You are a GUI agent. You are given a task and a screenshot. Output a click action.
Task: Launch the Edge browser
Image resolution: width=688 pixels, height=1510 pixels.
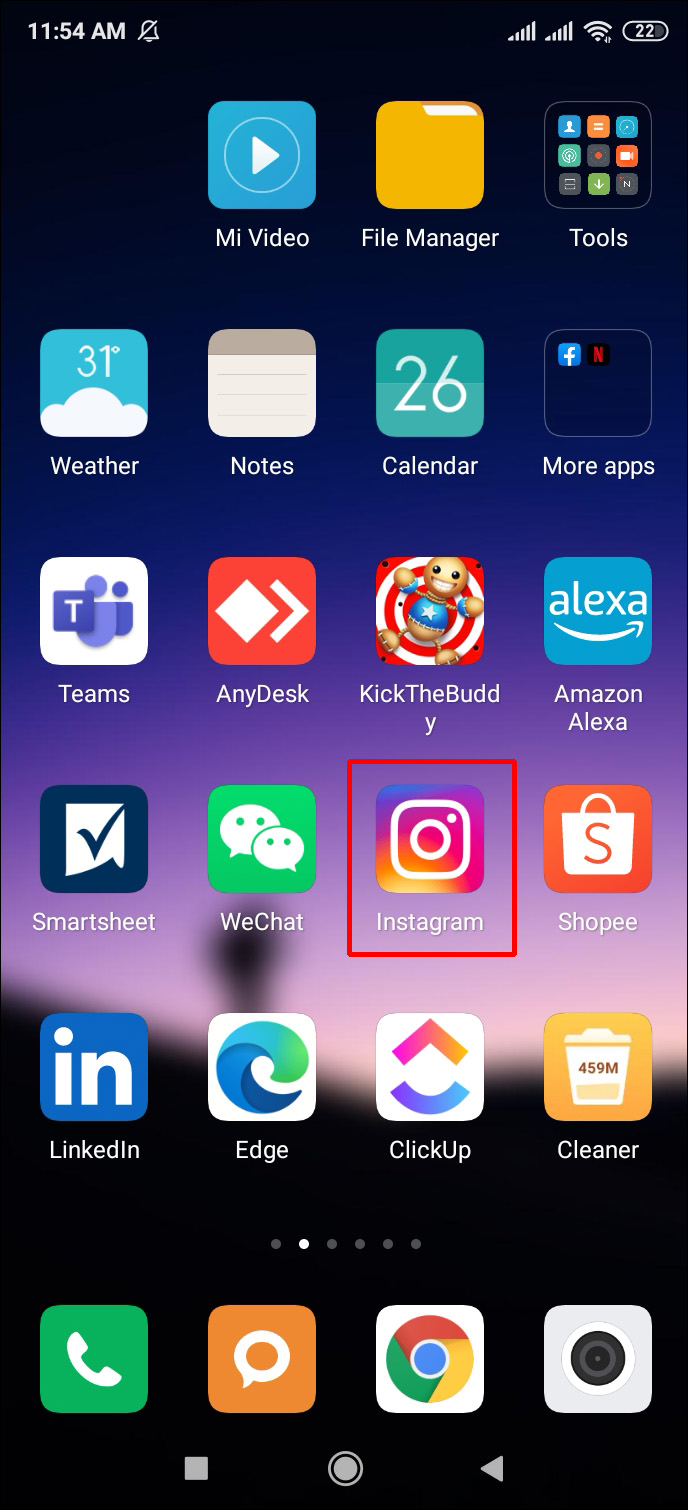(x=262, y=1067)
